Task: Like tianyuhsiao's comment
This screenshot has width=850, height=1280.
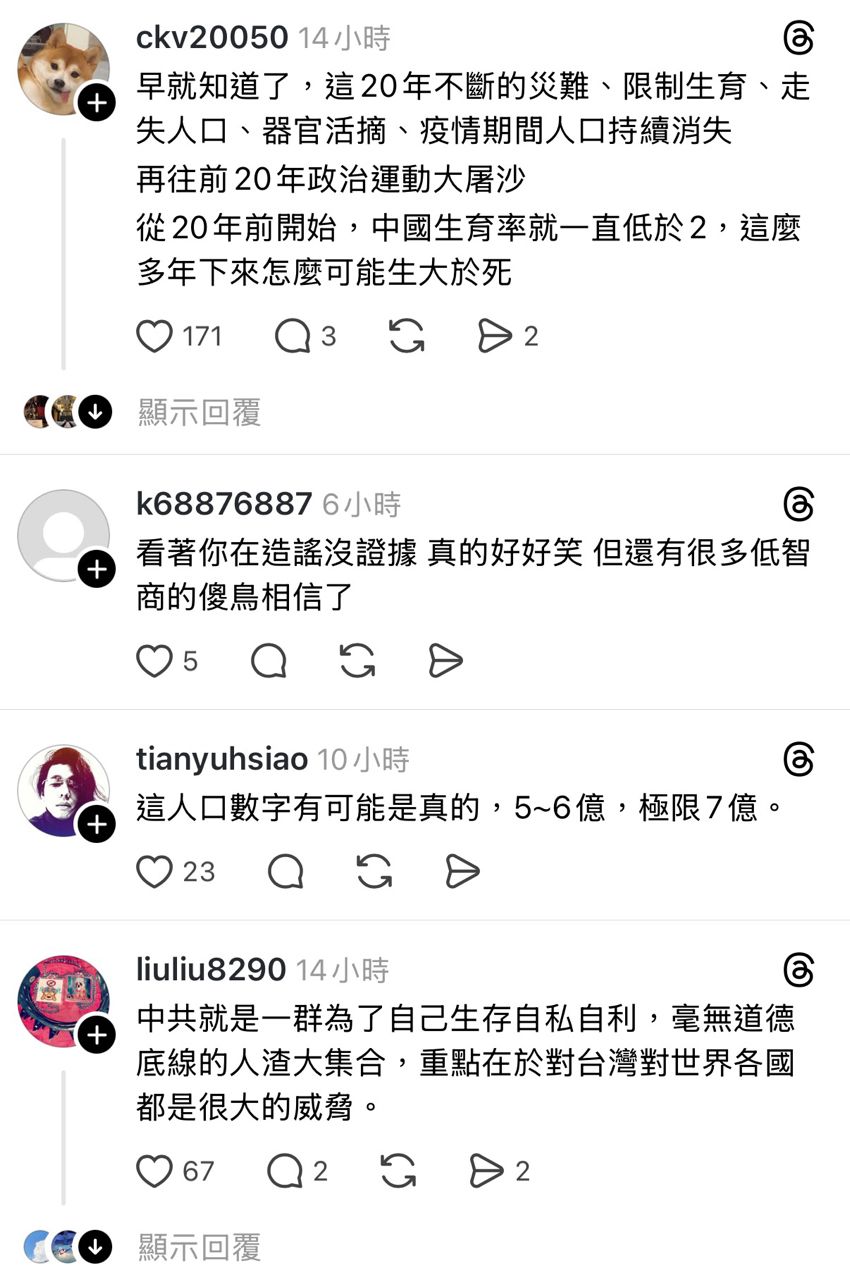Action: pos(154,872)
